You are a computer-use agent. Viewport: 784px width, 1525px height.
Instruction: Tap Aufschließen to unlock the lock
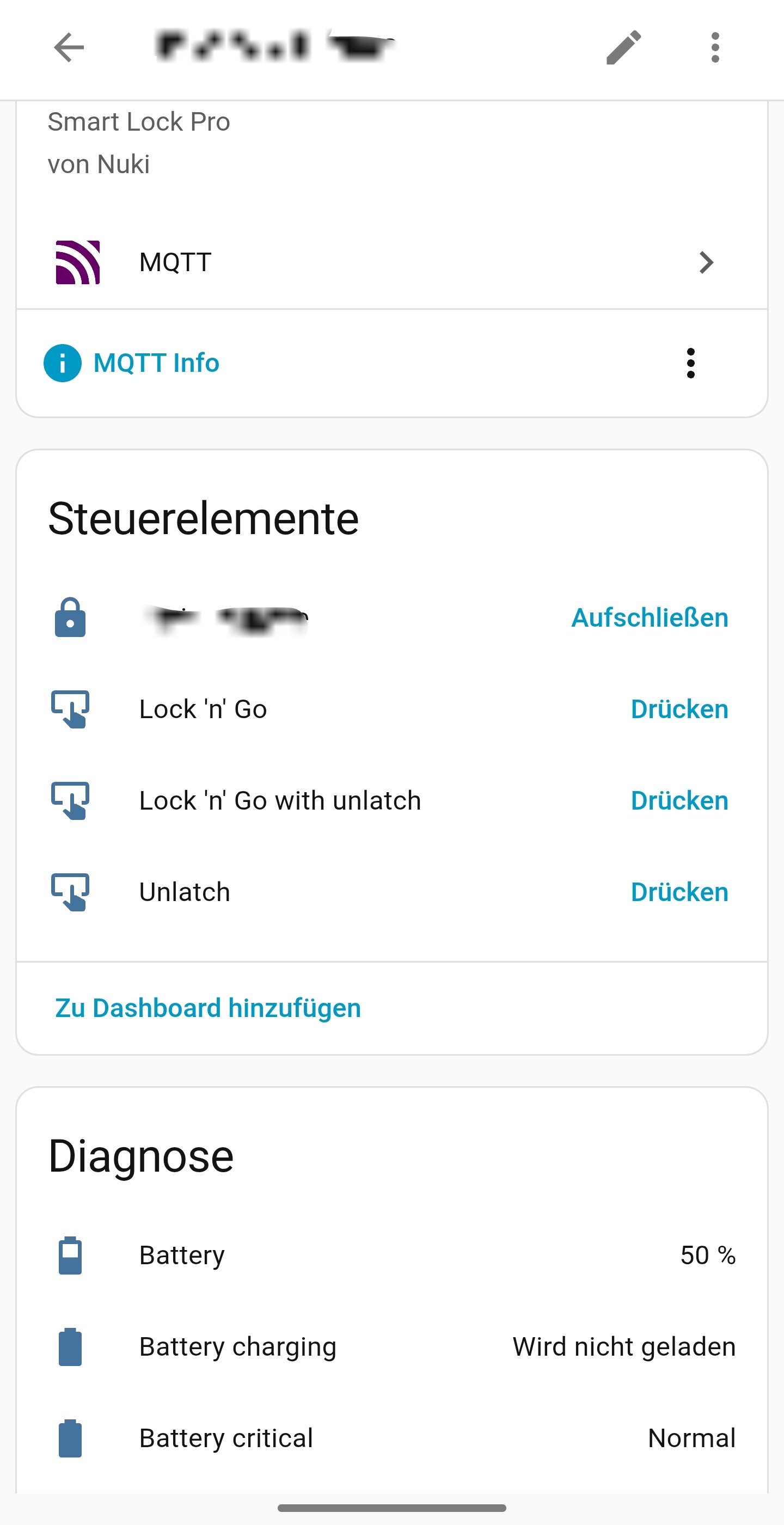tap(649, 618)
